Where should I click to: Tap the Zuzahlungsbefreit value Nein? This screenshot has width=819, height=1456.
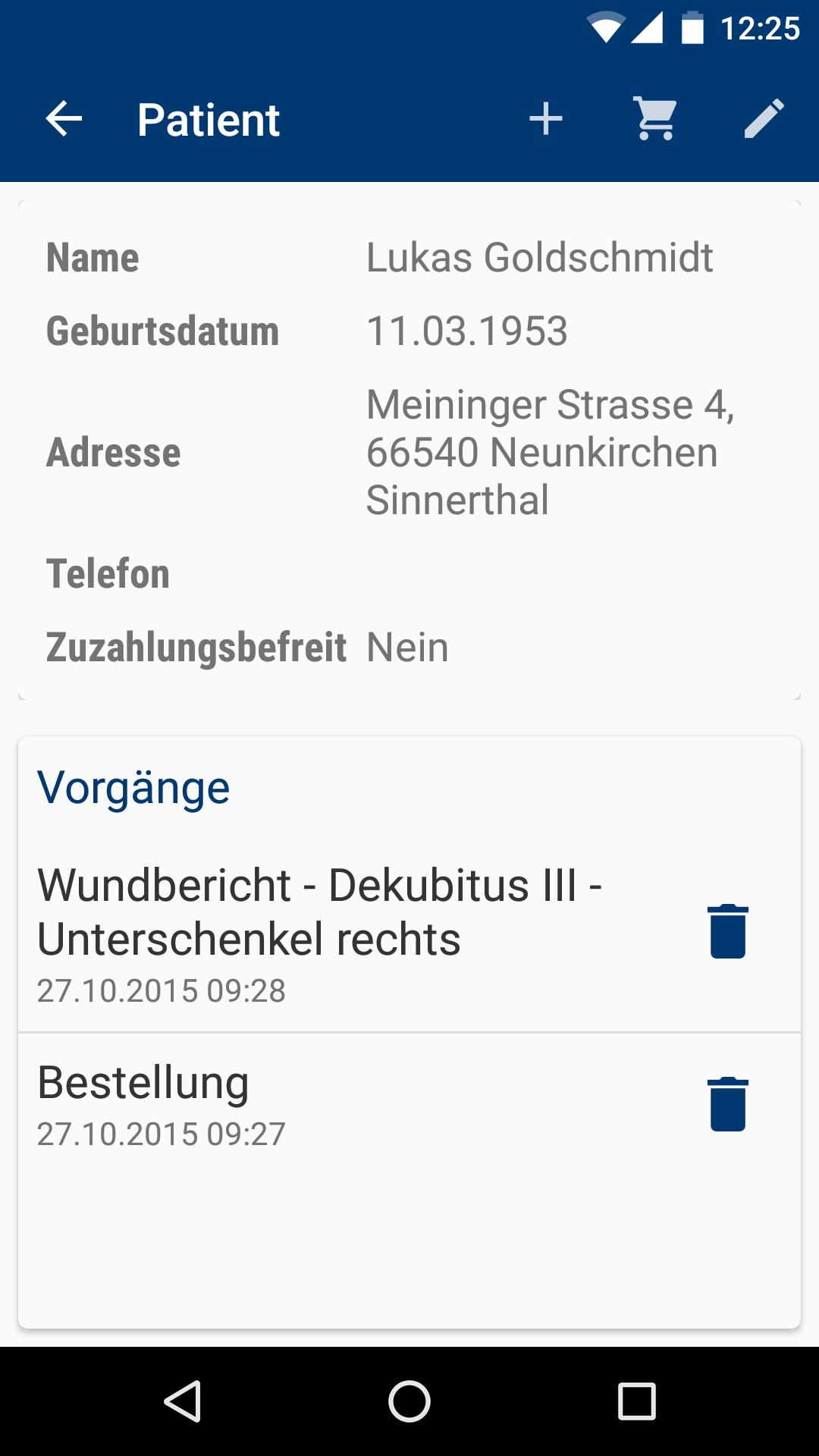[406, 648]
